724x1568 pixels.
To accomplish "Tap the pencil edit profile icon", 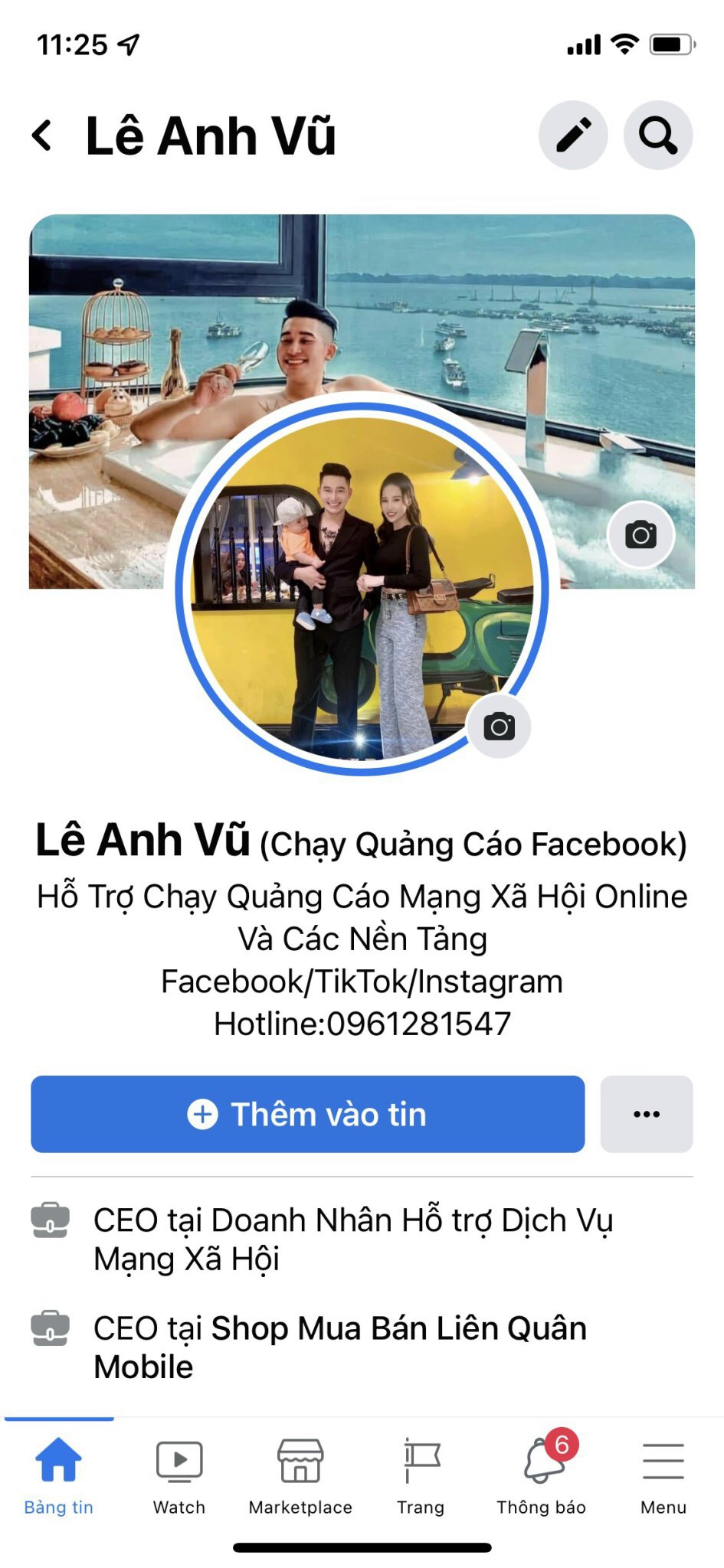I will click(573, 136).
